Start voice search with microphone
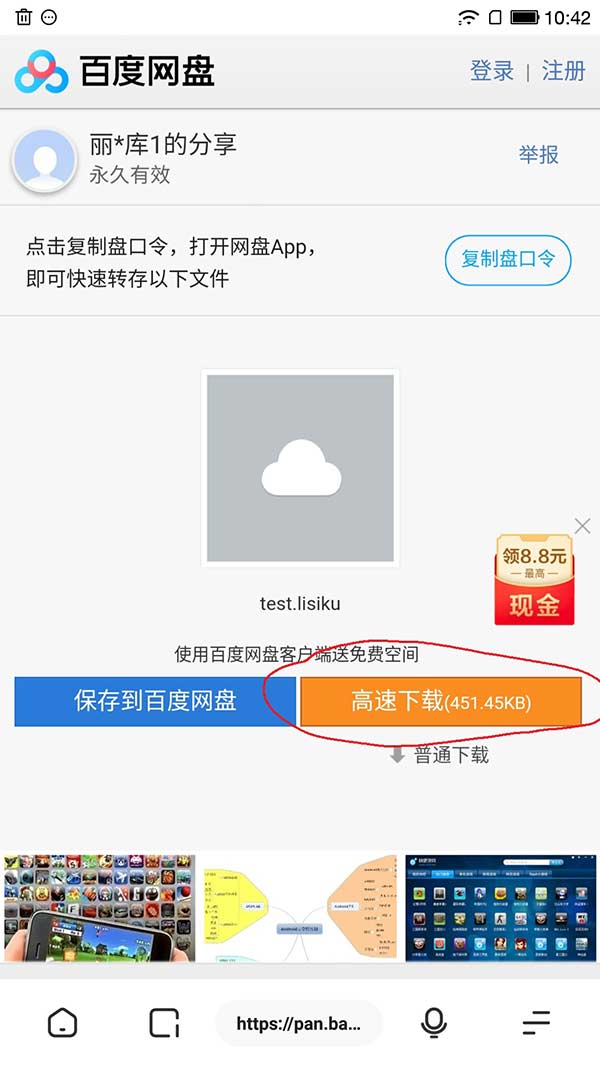 click(x=433, y=1022)
